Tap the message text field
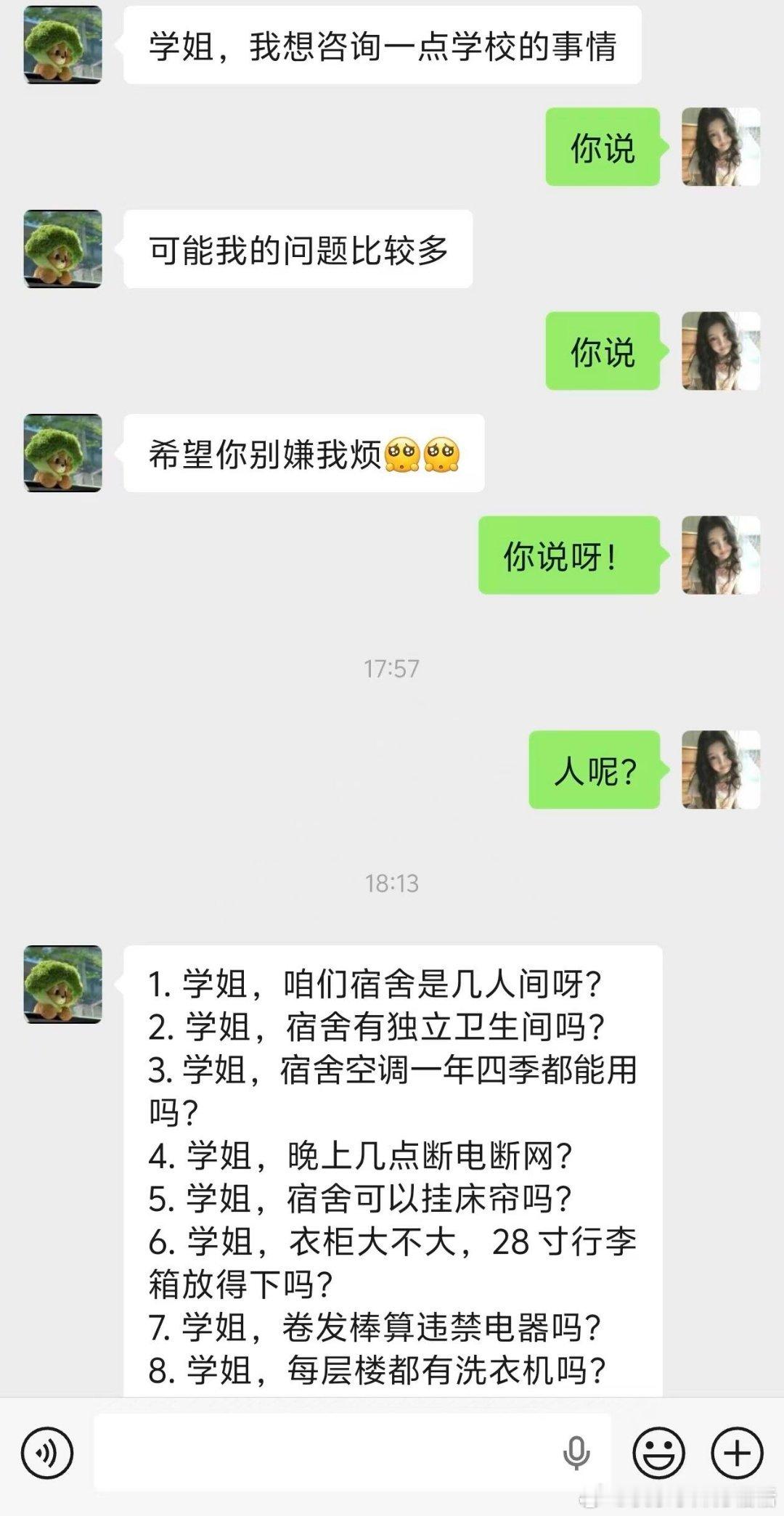Image resolution: width=784 pixels, height=1516 pixels. [x=353, y=1453]
